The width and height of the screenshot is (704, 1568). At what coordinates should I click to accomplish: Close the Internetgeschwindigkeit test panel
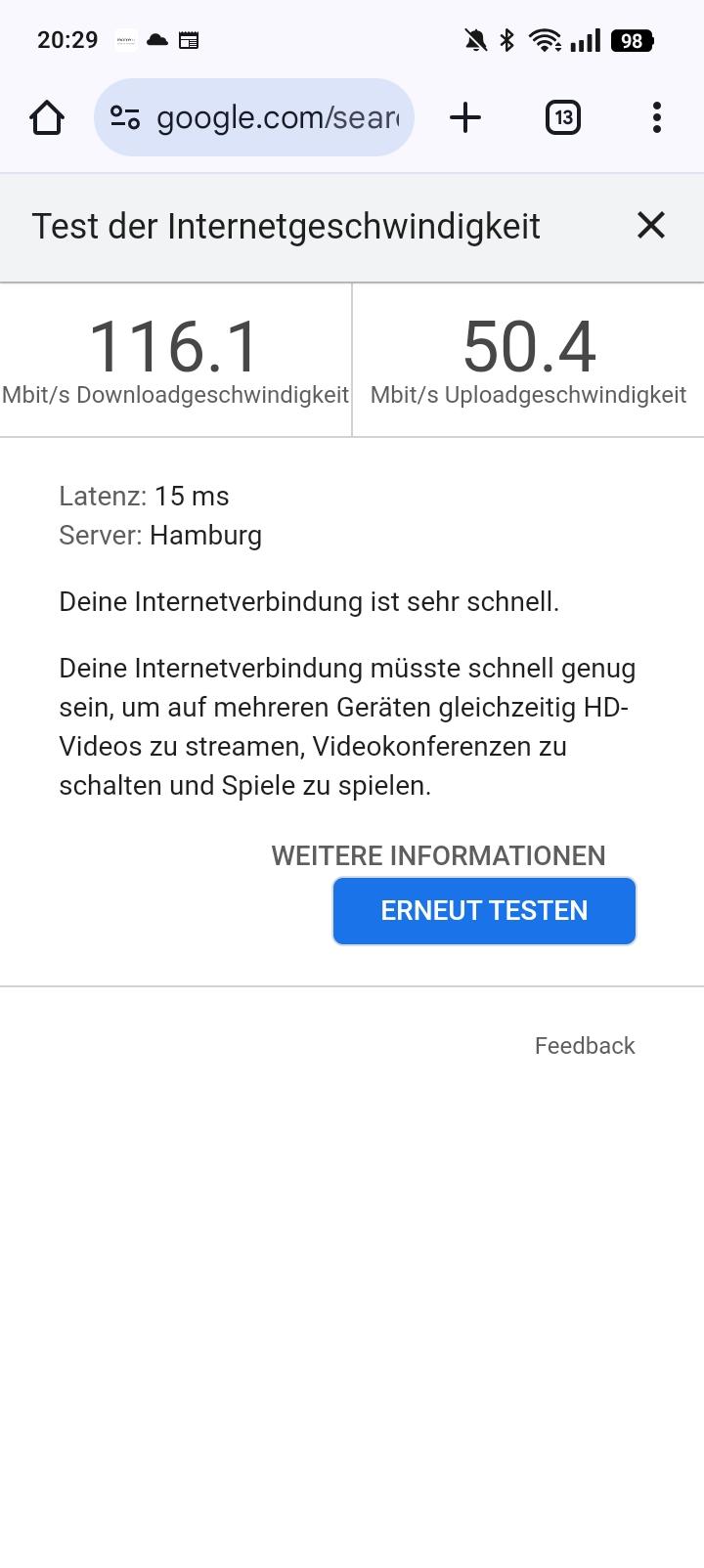tap(650, 226)
